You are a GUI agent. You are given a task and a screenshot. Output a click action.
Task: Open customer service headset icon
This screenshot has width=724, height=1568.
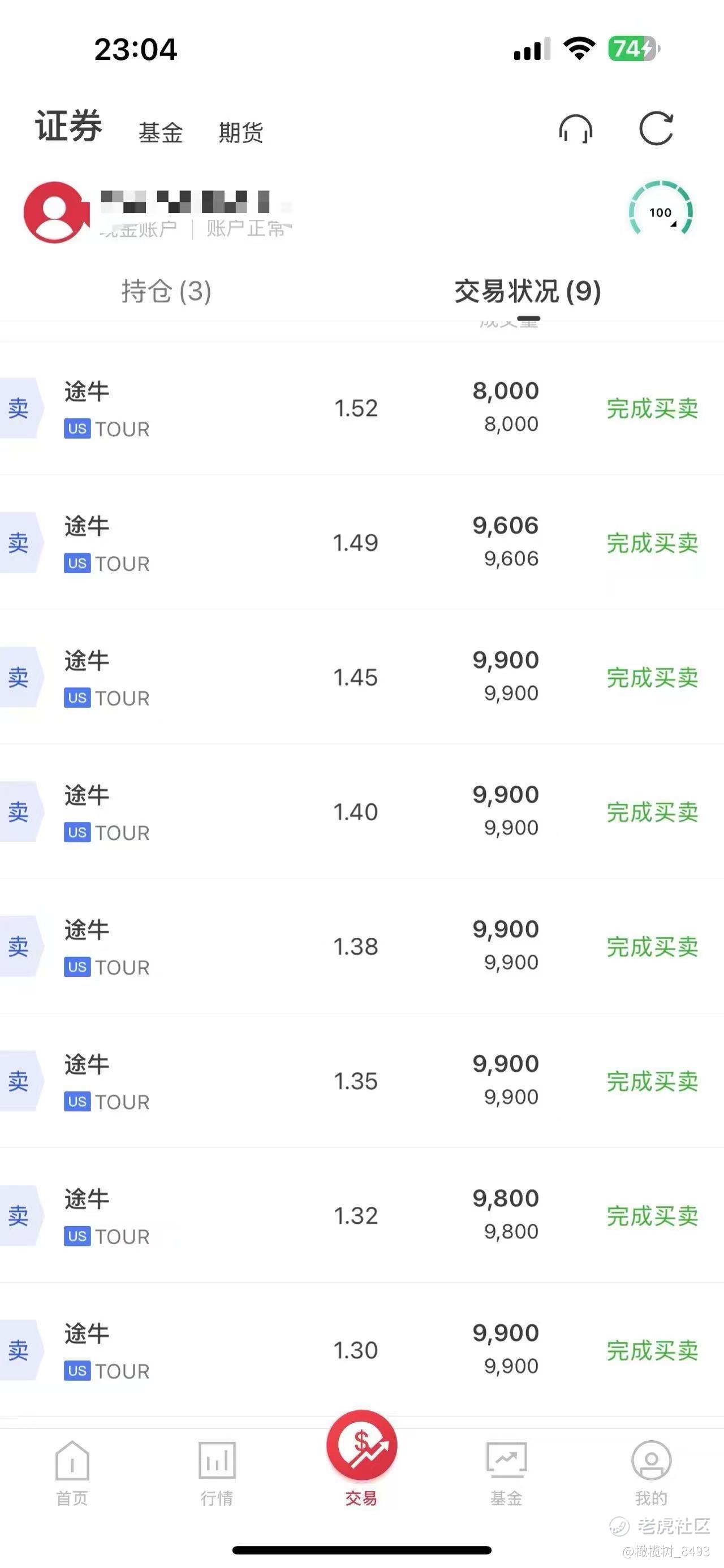[575, 128]
